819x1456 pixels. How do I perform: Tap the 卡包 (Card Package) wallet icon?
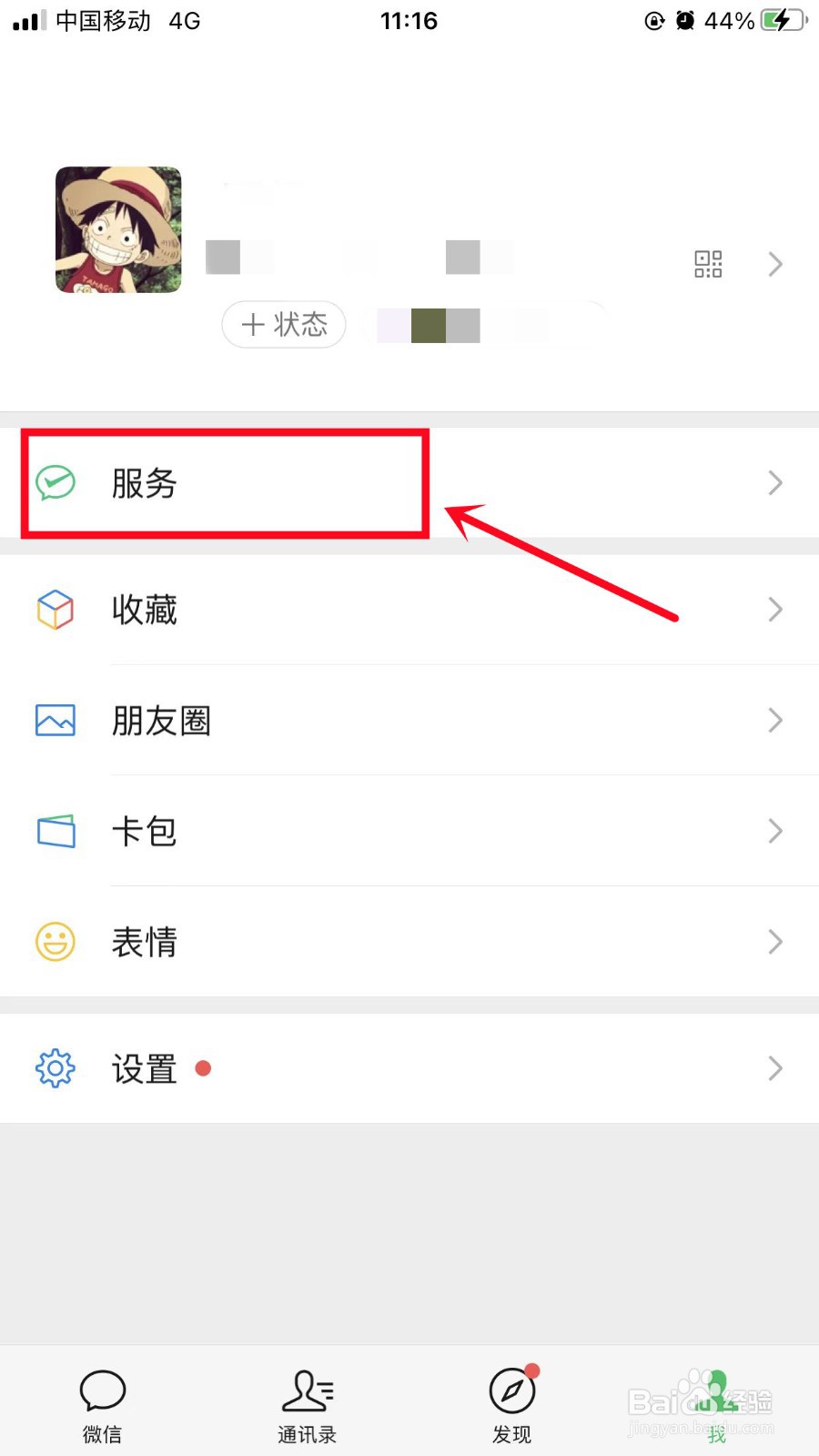coord(55,831)
